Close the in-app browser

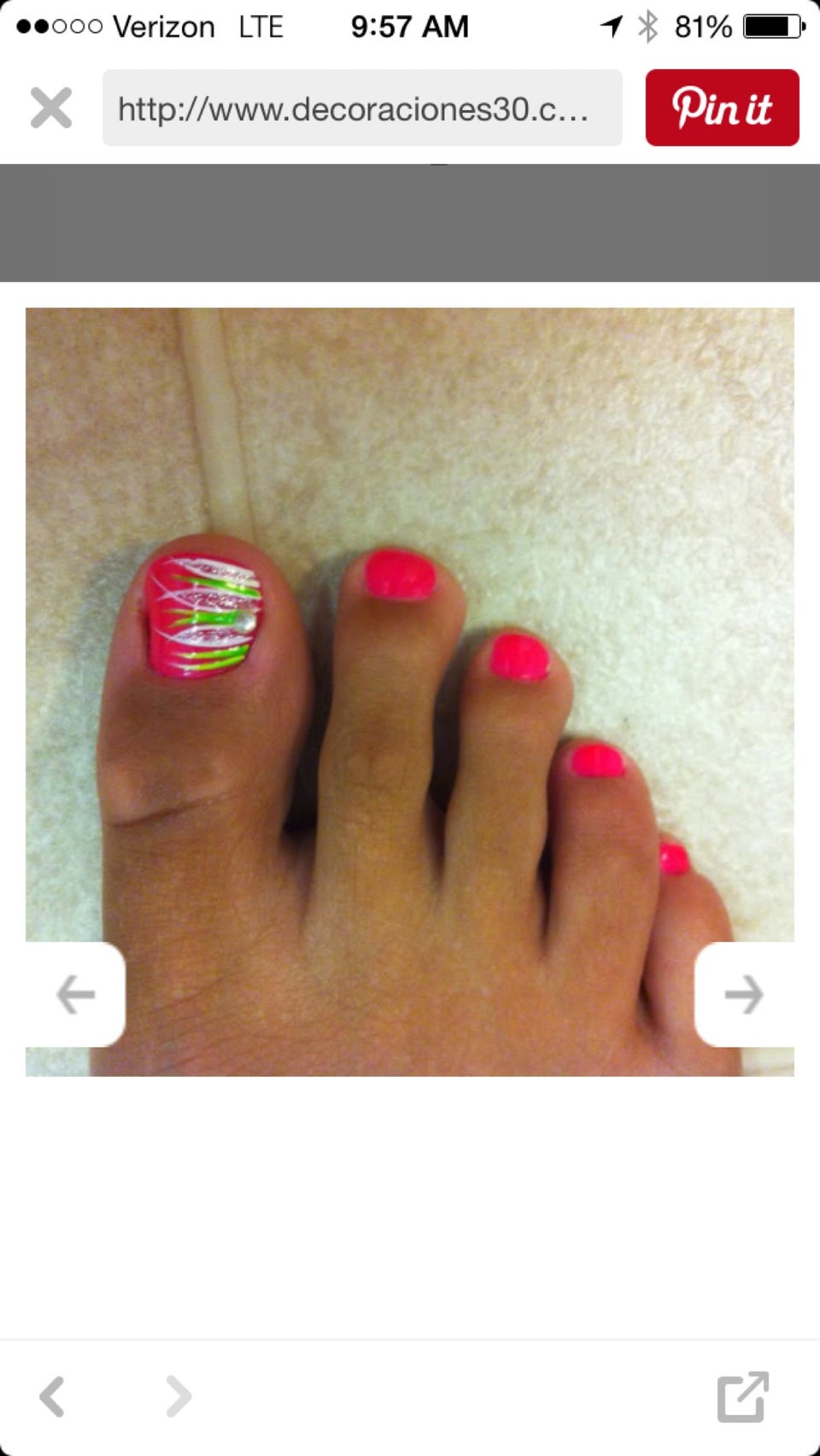tap(51, 108)
